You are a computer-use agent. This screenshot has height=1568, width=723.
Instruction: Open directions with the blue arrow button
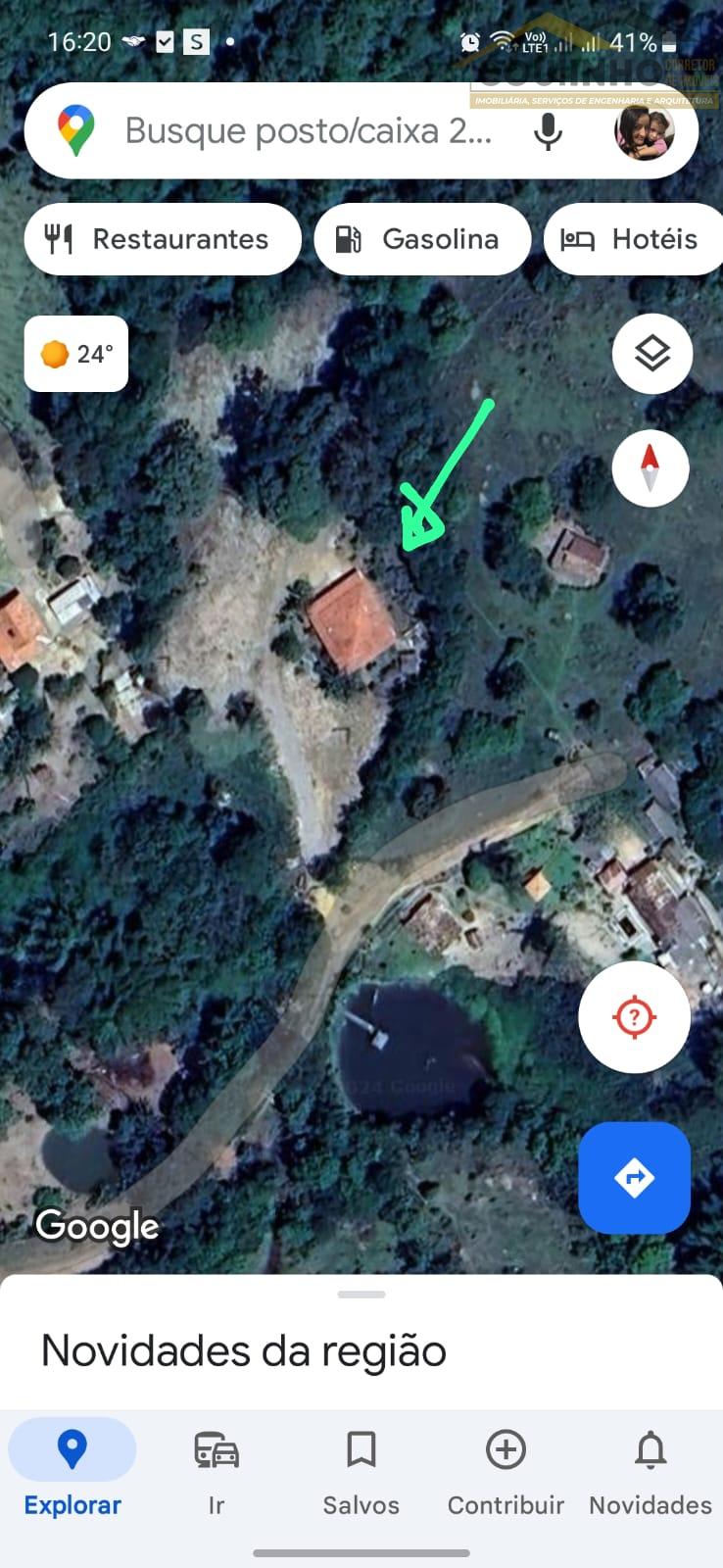pyautogui.click(x=634, y=1177)
